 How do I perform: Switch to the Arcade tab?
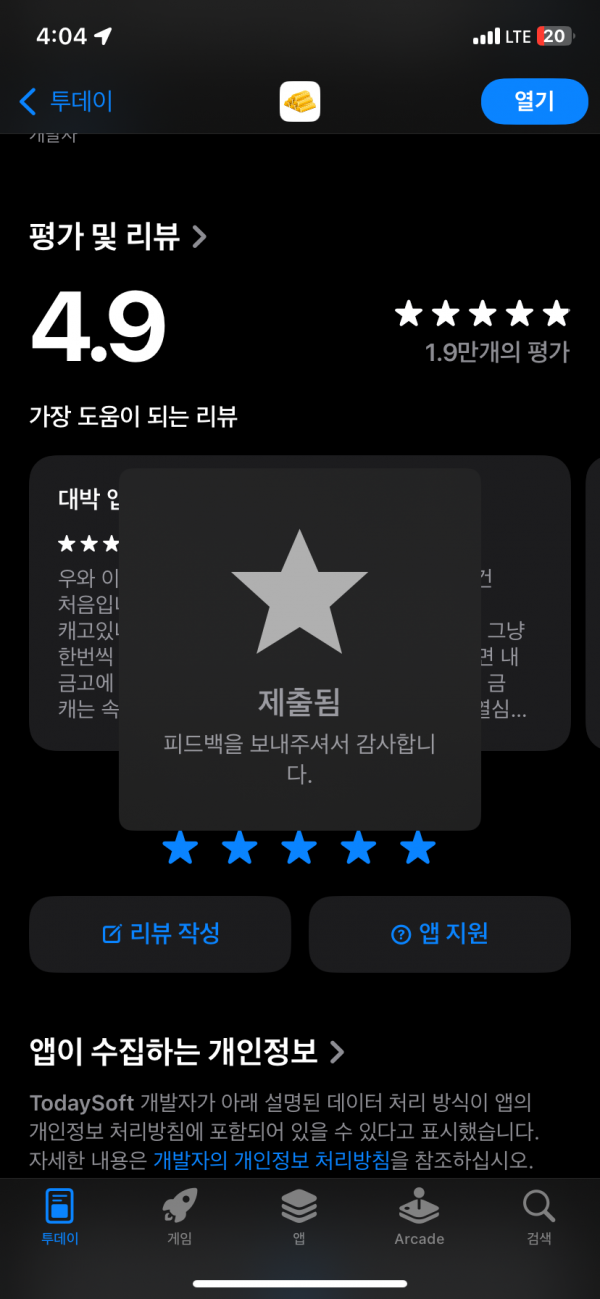point(419,1217)
